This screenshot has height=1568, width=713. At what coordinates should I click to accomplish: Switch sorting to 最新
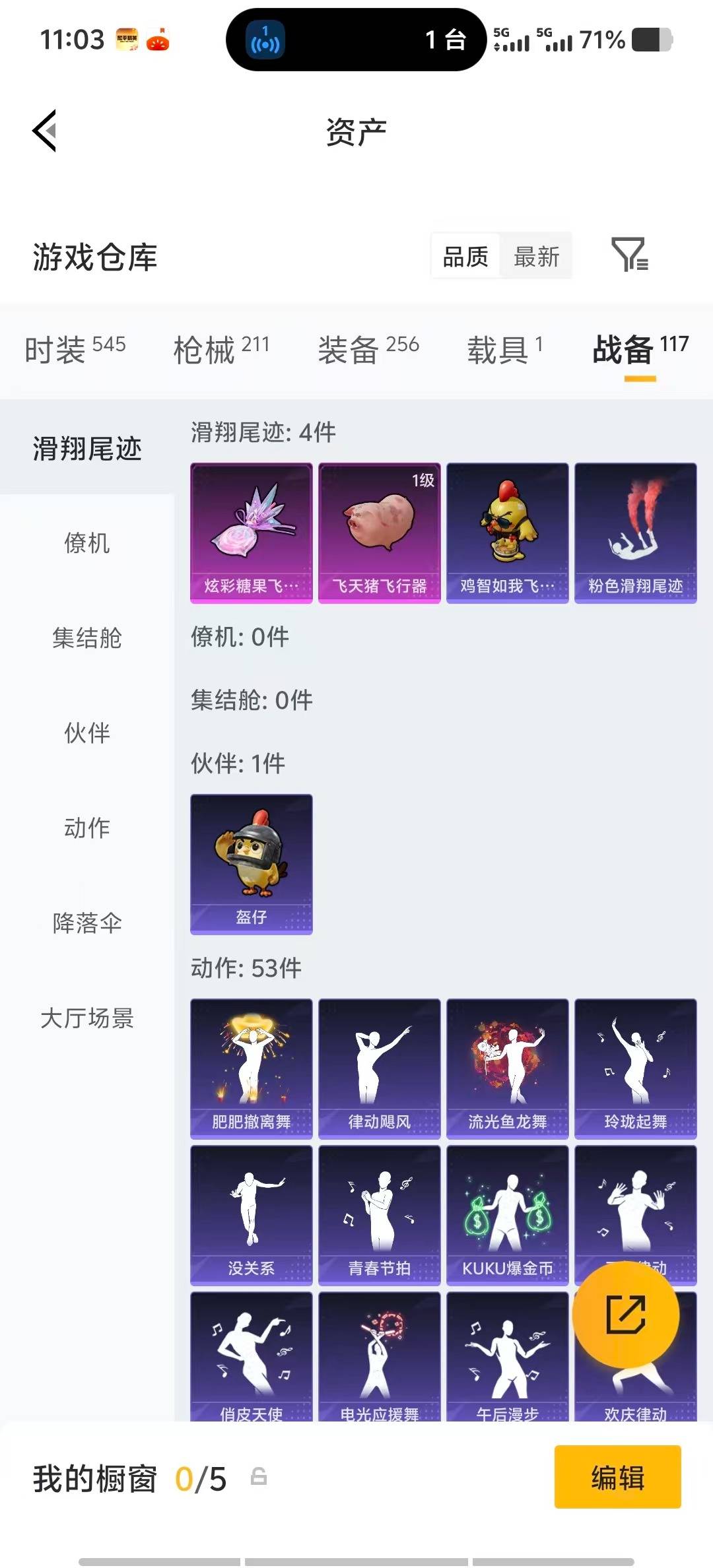point(537,256)
